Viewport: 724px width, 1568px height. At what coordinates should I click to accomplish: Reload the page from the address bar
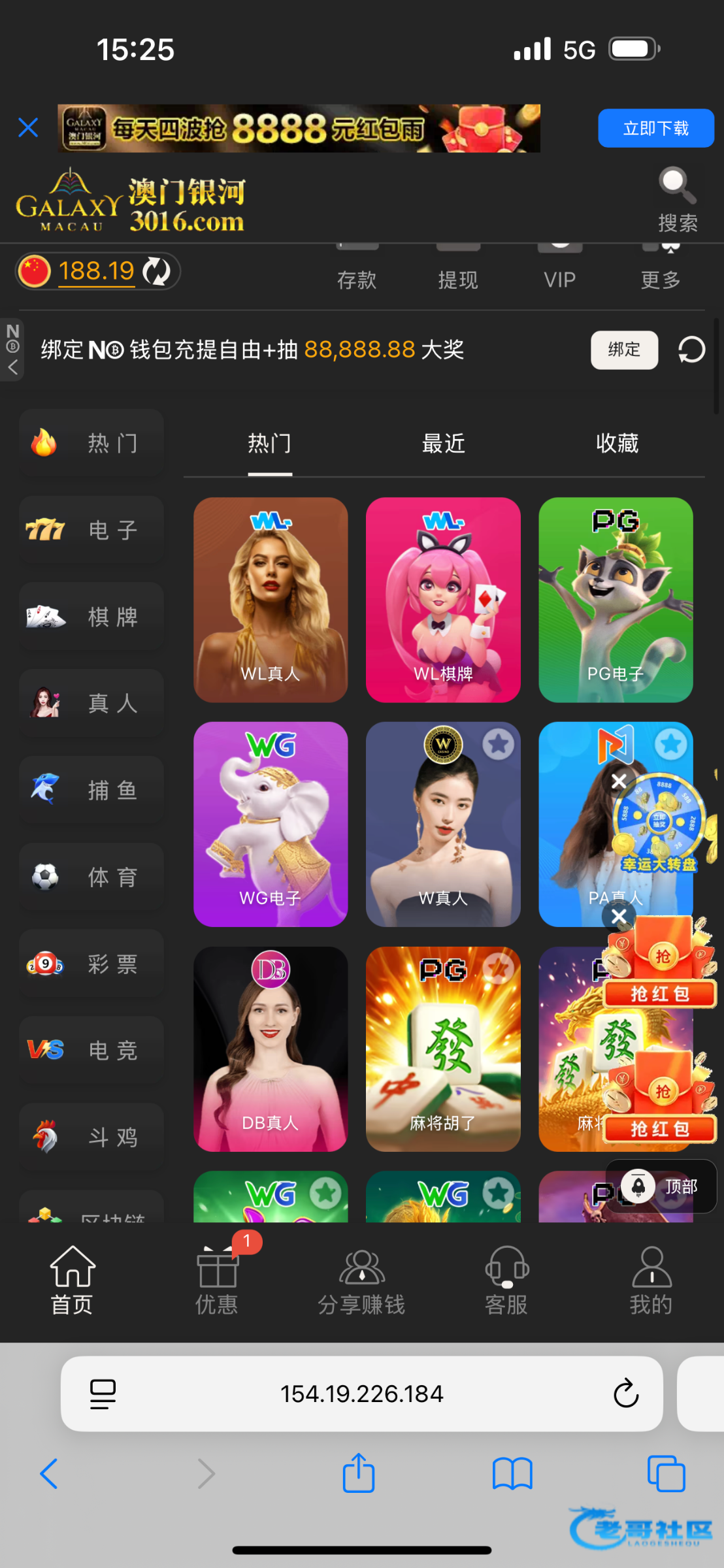click(x=625, y=1394)
